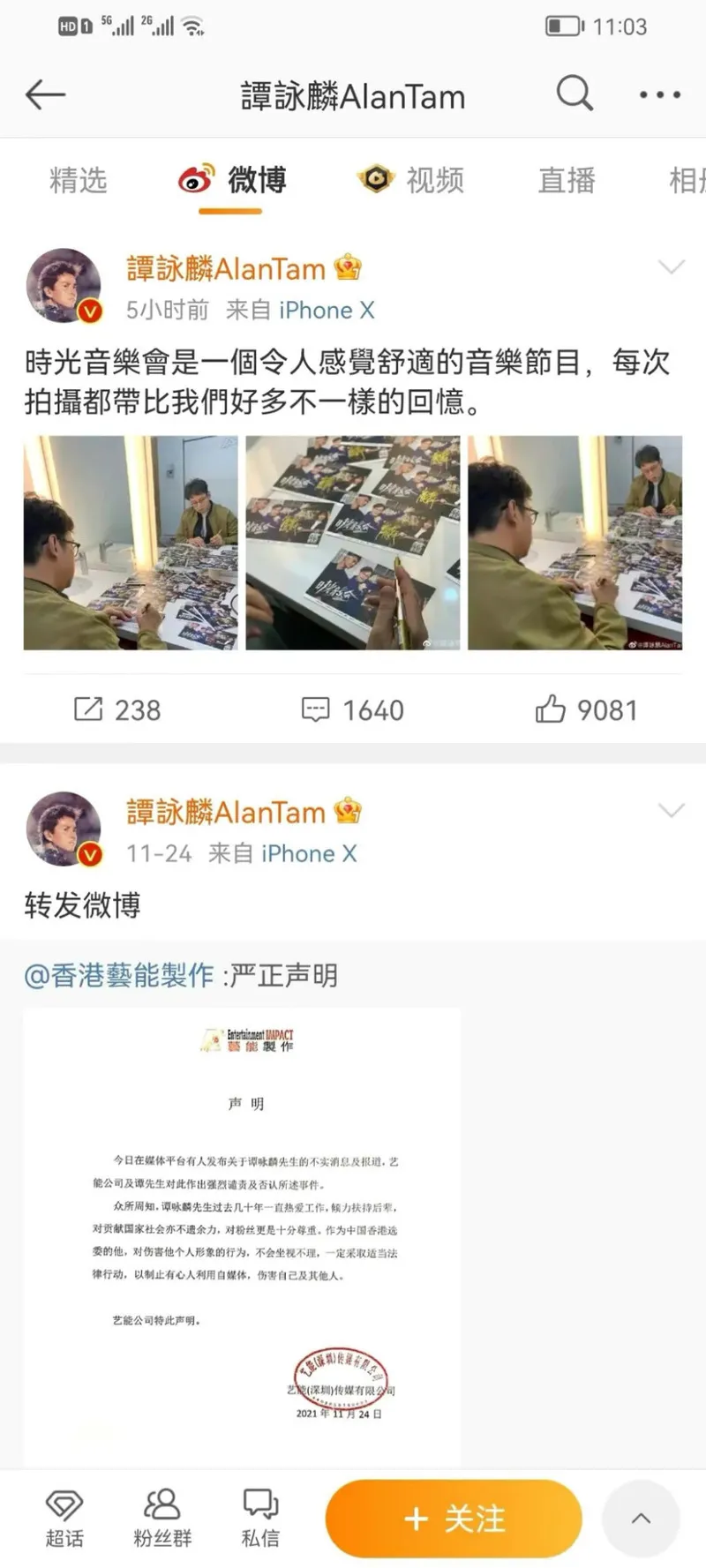Open 超话 from the bottom bar
This screenshot has width=706, height=1568.
tap(64, 1518)
